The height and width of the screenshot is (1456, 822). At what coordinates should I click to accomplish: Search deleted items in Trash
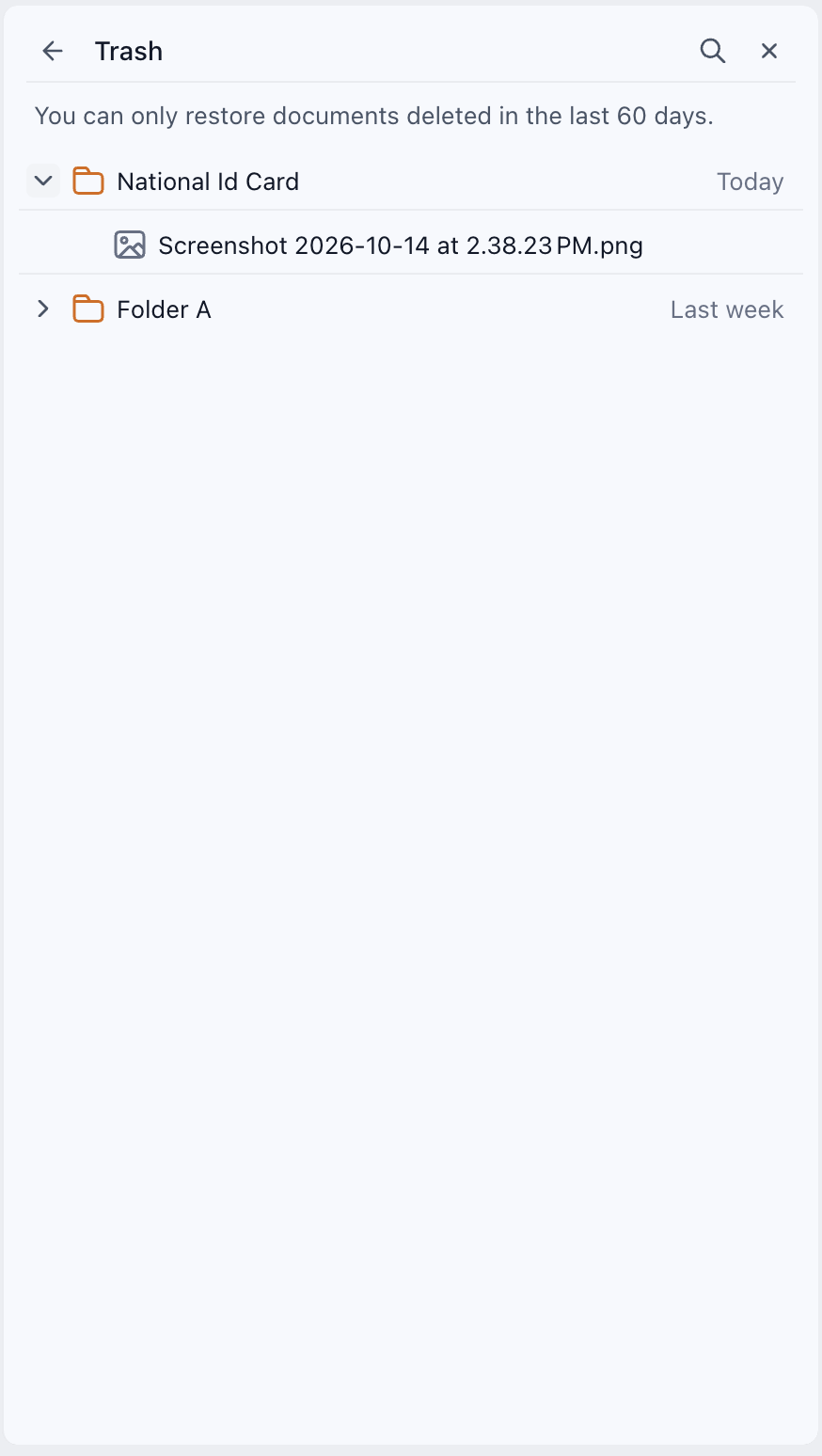tap(713, 51)
